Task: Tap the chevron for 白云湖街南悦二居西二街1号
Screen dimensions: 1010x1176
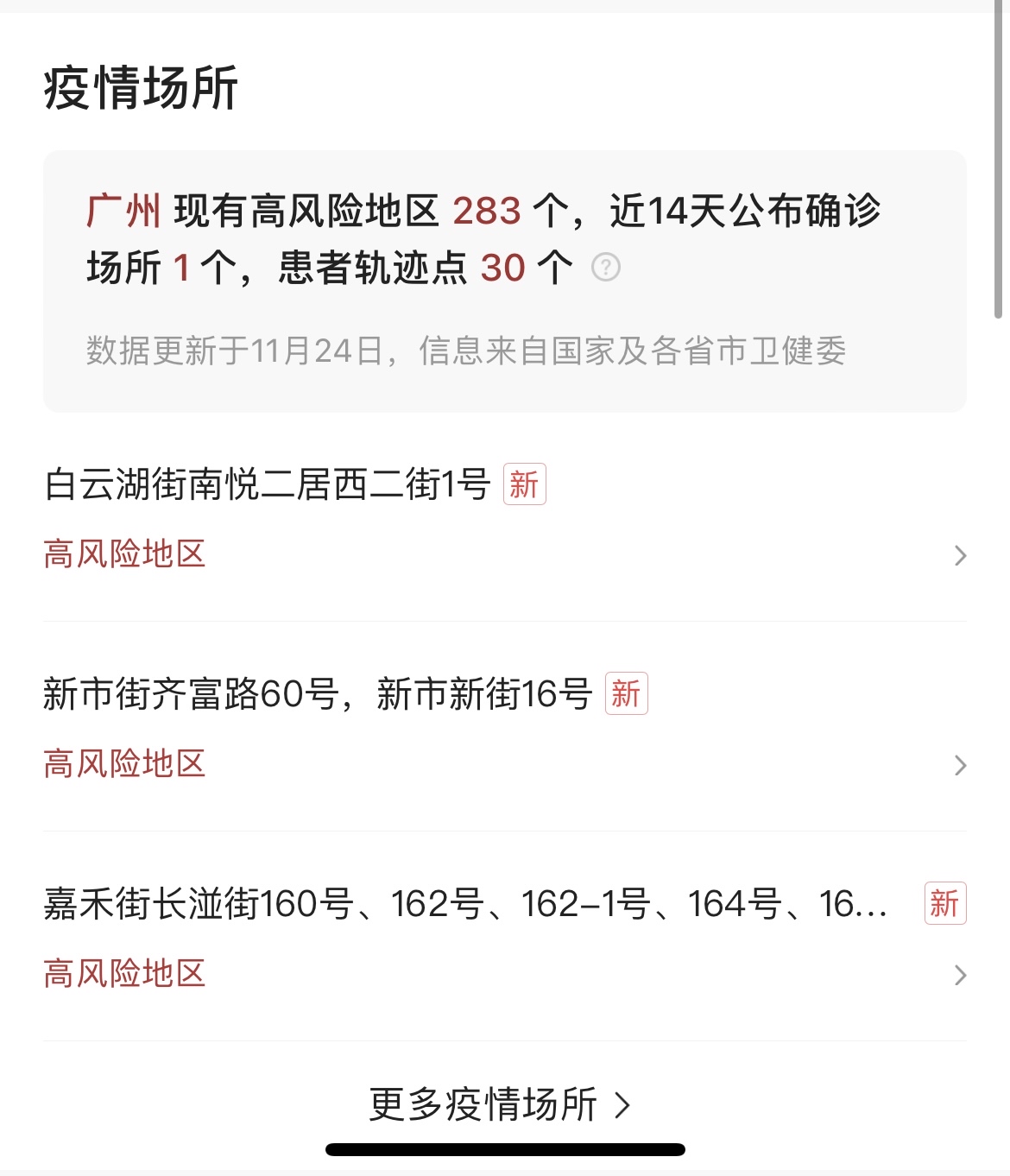Action: click(960, 557)
